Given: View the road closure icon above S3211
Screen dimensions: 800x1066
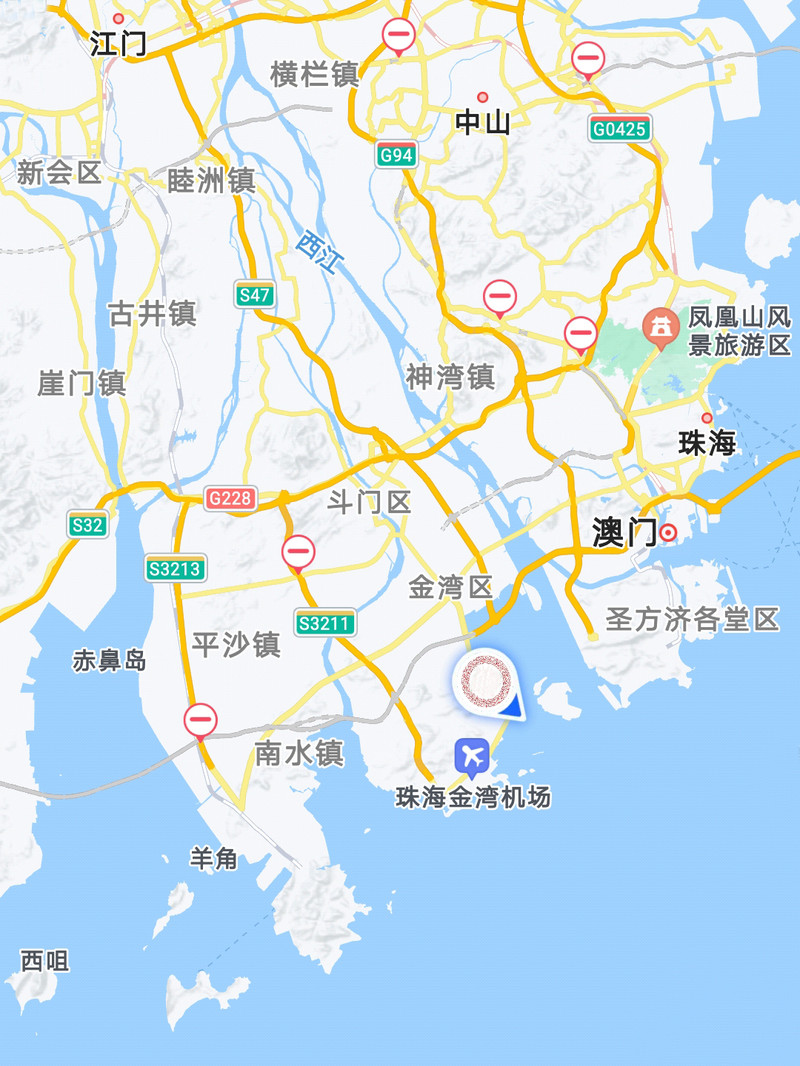Looking at the screenshot, I should pos(298,552).
